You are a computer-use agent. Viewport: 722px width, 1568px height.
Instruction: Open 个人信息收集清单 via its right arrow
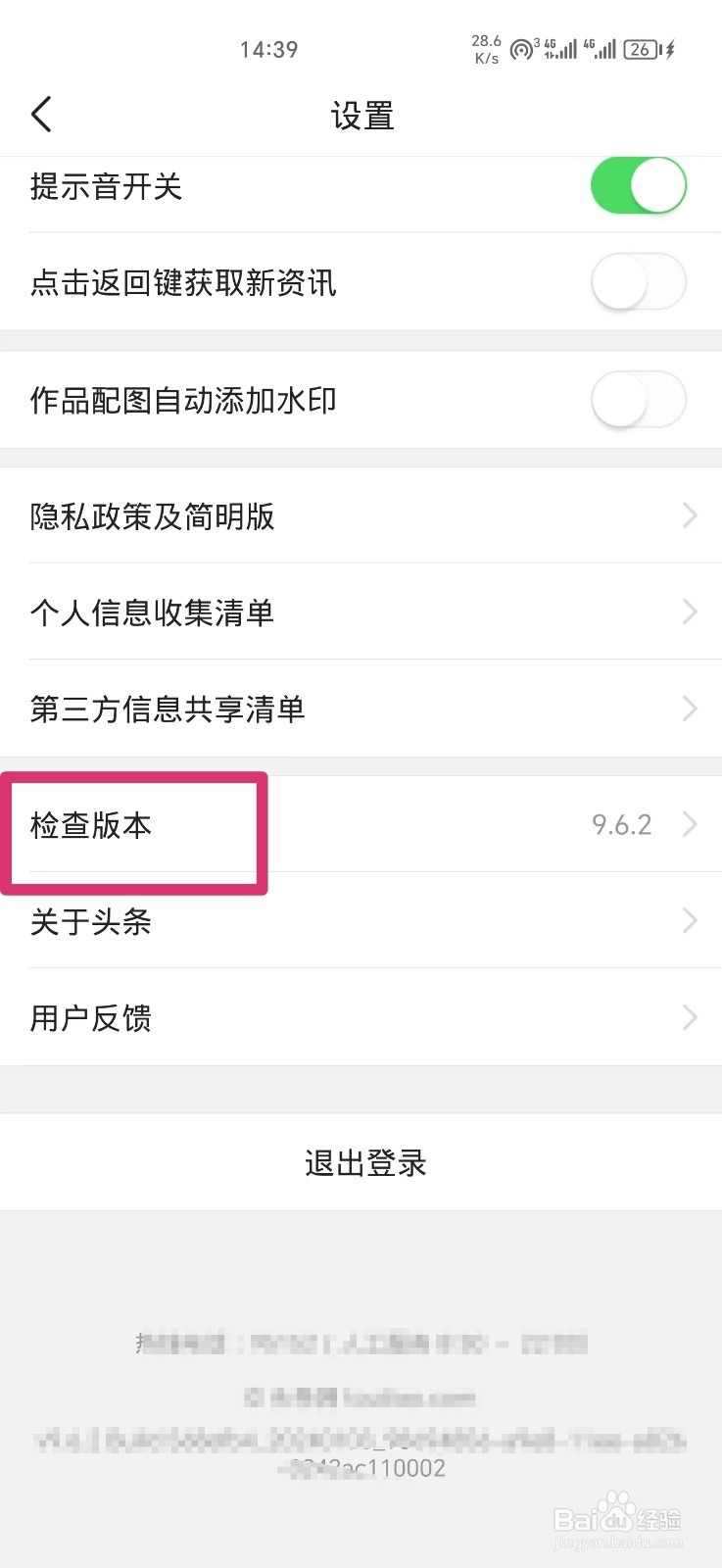(690, 612)
